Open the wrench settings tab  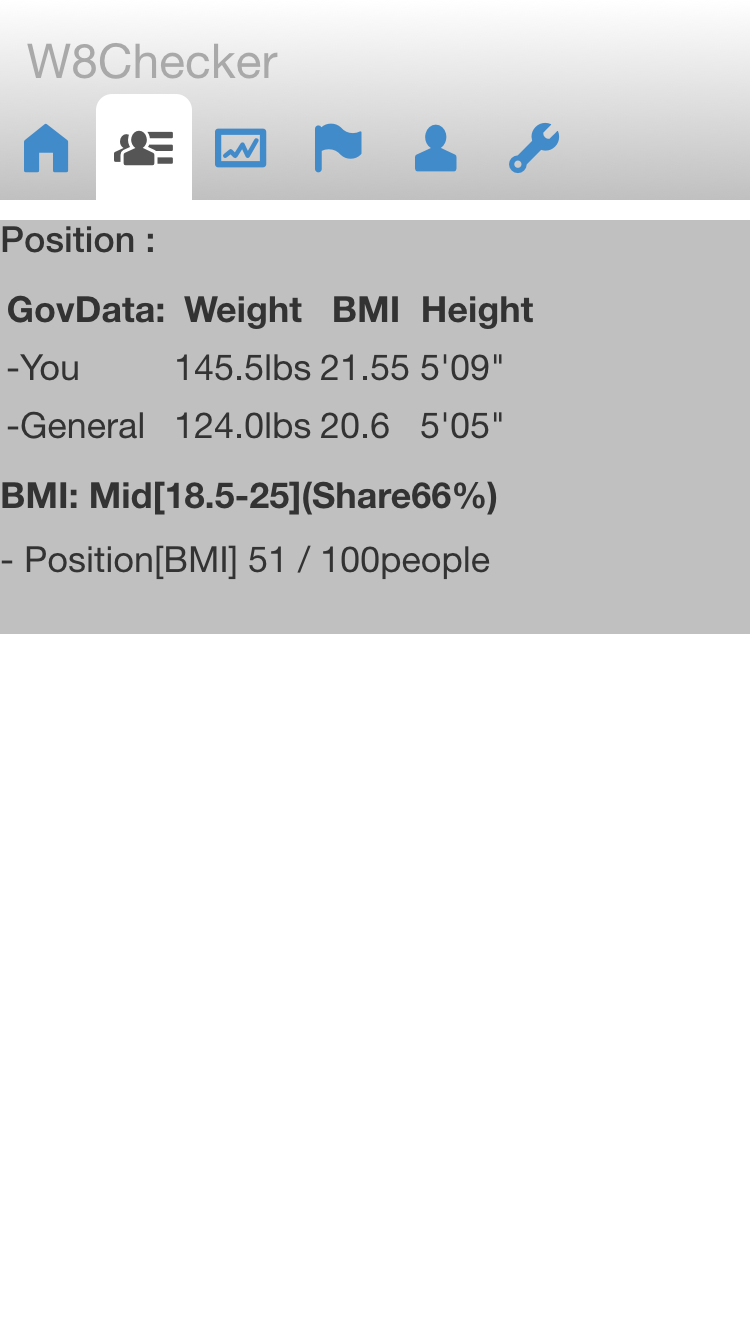[x=534, y=149]
